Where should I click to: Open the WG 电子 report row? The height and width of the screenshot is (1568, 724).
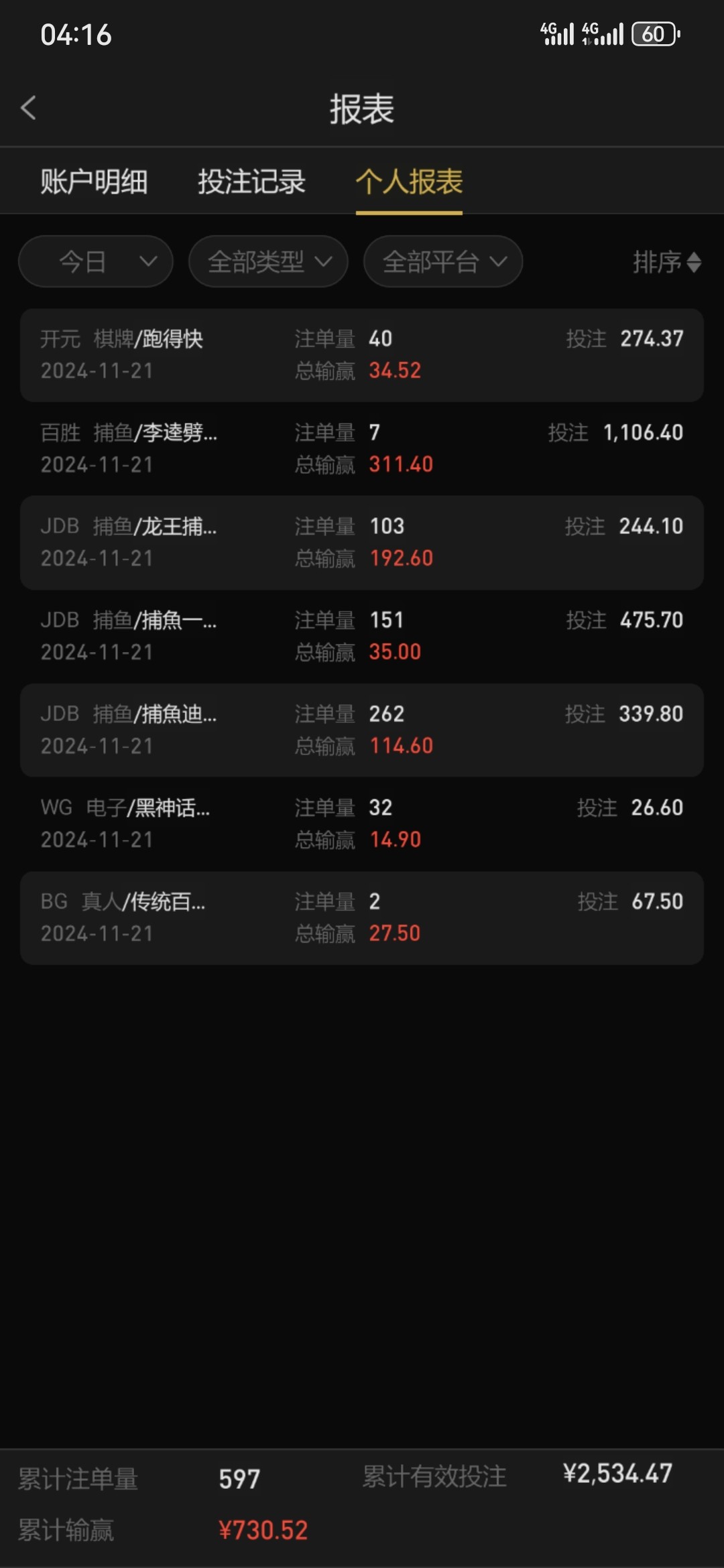coord(362,824)
